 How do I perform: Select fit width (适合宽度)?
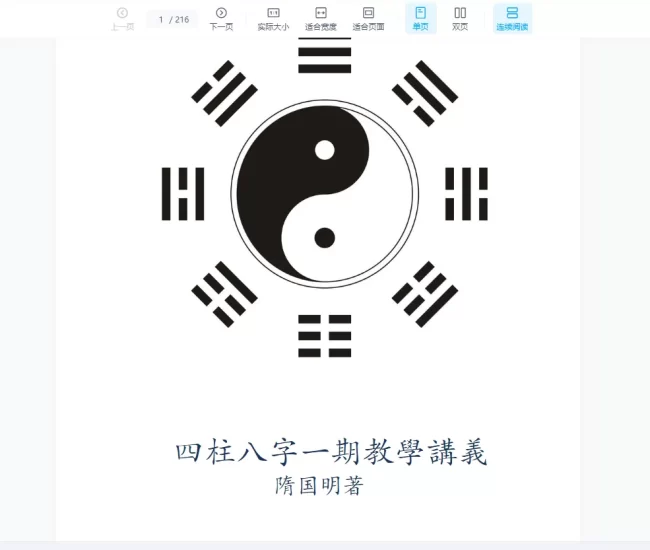pyautogui.click(x=321, y=18)
